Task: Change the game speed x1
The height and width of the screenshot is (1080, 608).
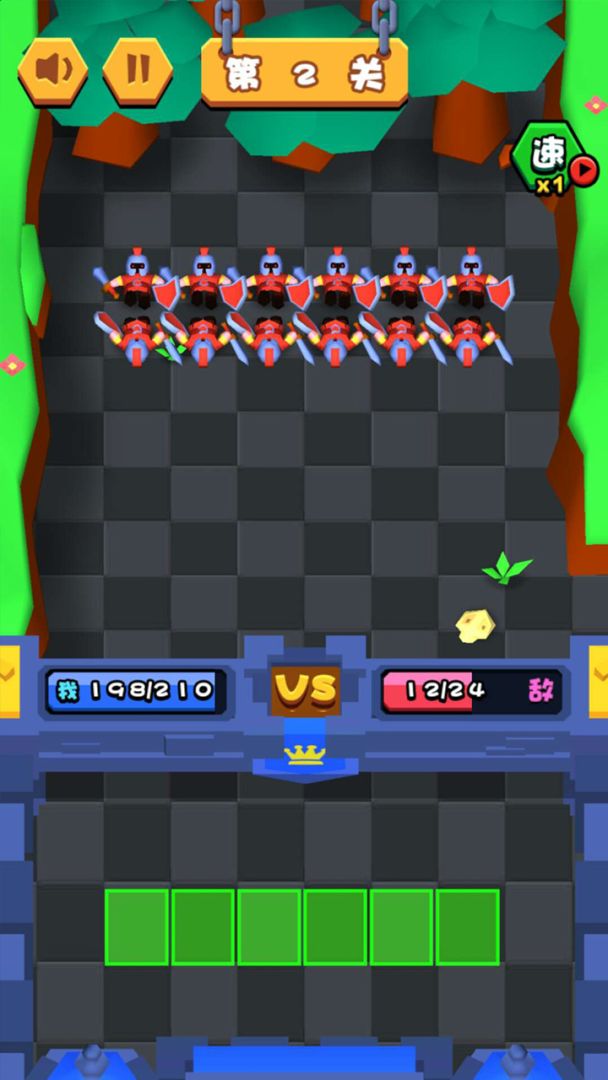Action: pyautogui.click(x=553, y=160)
